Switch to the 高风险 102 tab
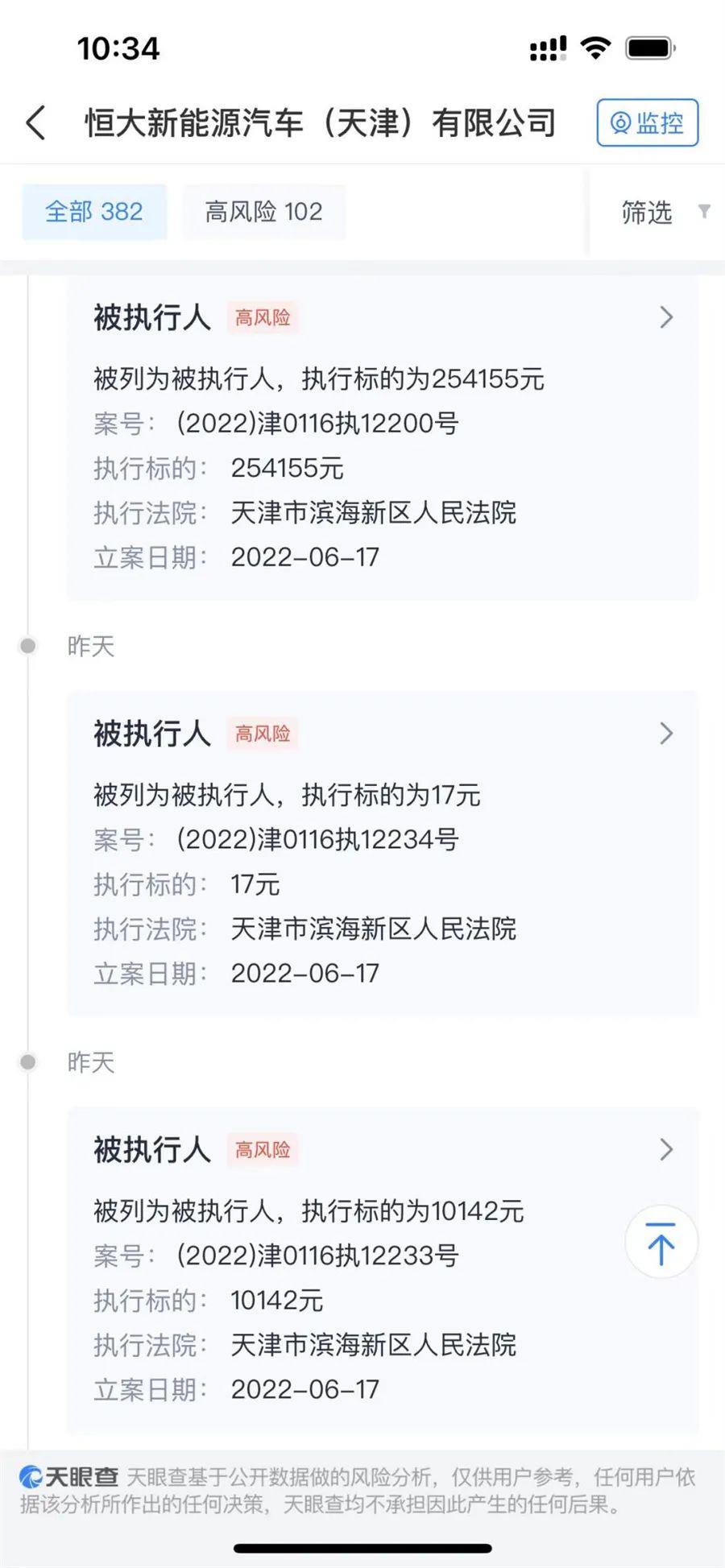The image size is (725, 1568). click(x=263, y=212)
